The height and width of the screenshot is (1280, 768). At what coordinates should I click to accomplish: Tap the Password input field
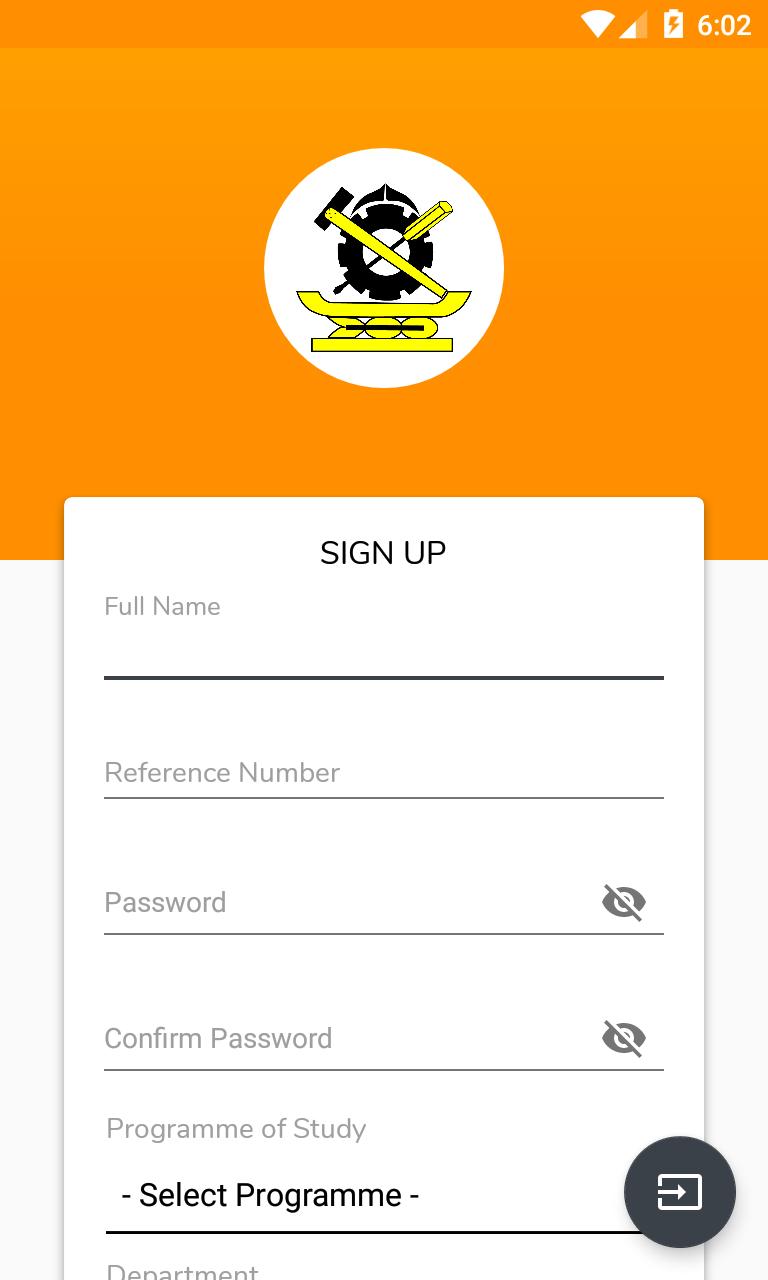click(340, 903)
